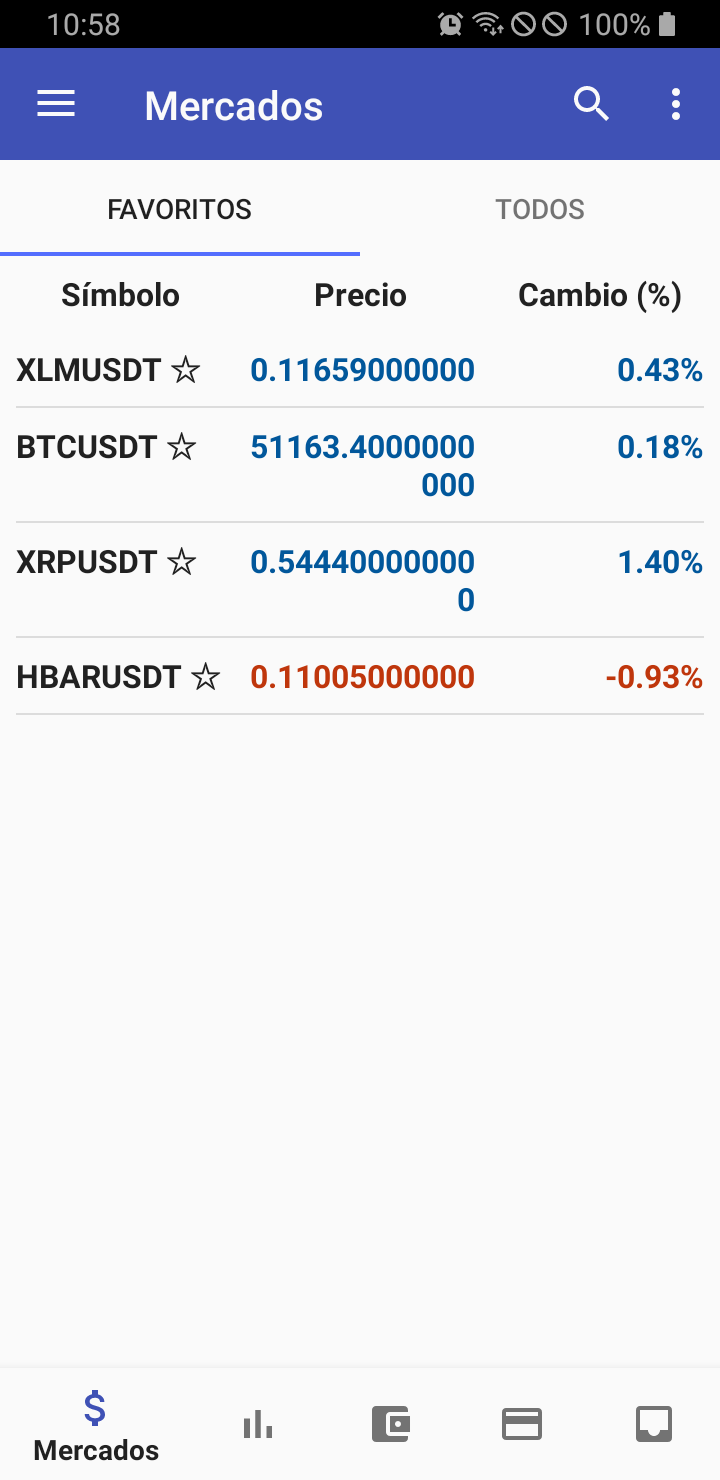
Task: Open the wallet icon in bottom navigation
Action: (x=390, y=1423)
